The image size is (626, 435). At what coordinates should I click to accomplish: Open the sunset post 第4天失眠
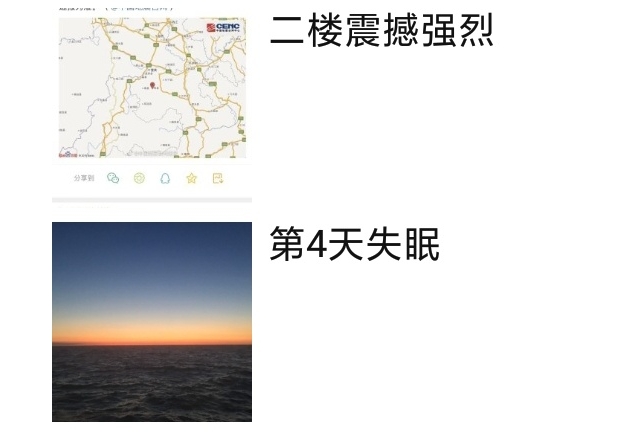354,245
